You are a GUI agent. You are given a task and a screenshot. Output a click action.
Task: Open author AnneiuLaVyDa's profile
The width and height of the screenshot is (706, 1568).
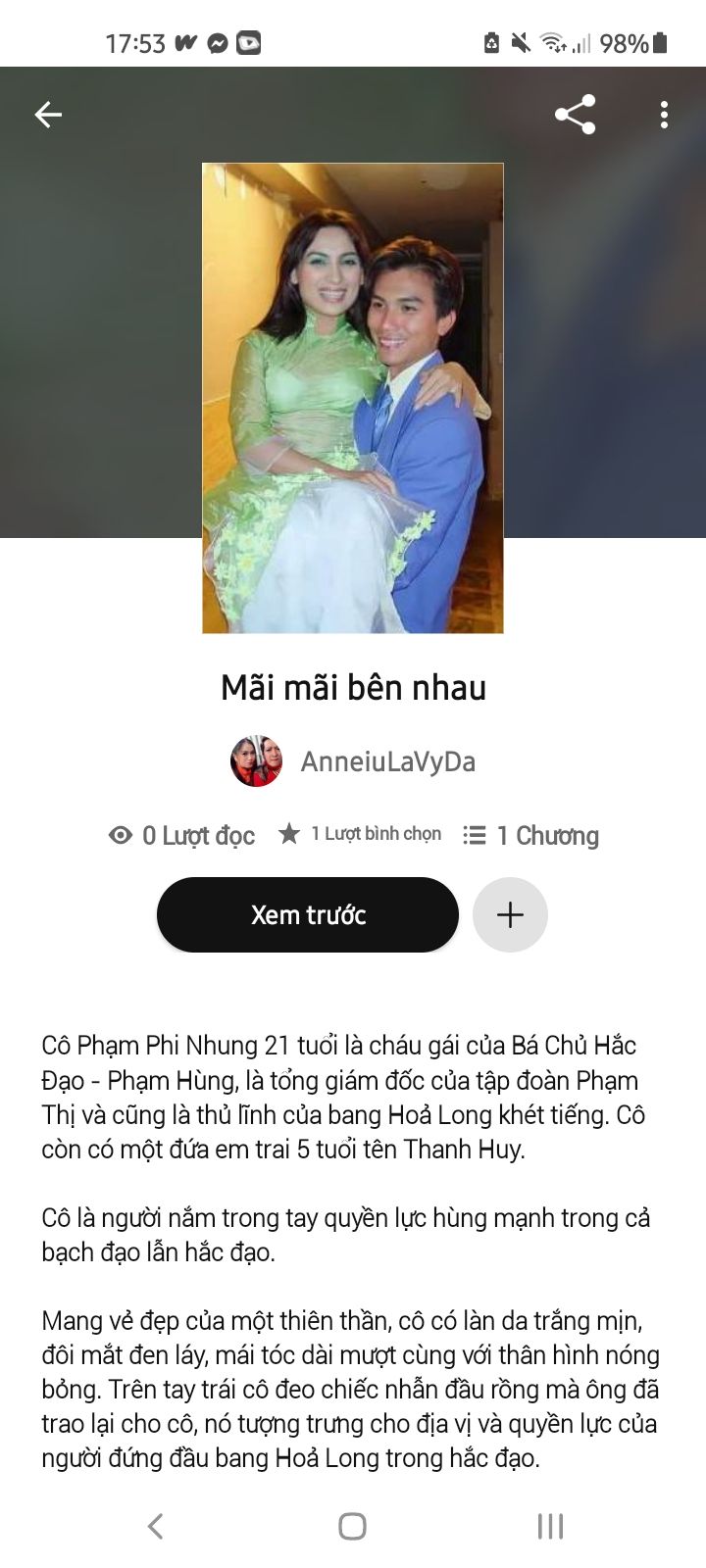click(354, 761)
